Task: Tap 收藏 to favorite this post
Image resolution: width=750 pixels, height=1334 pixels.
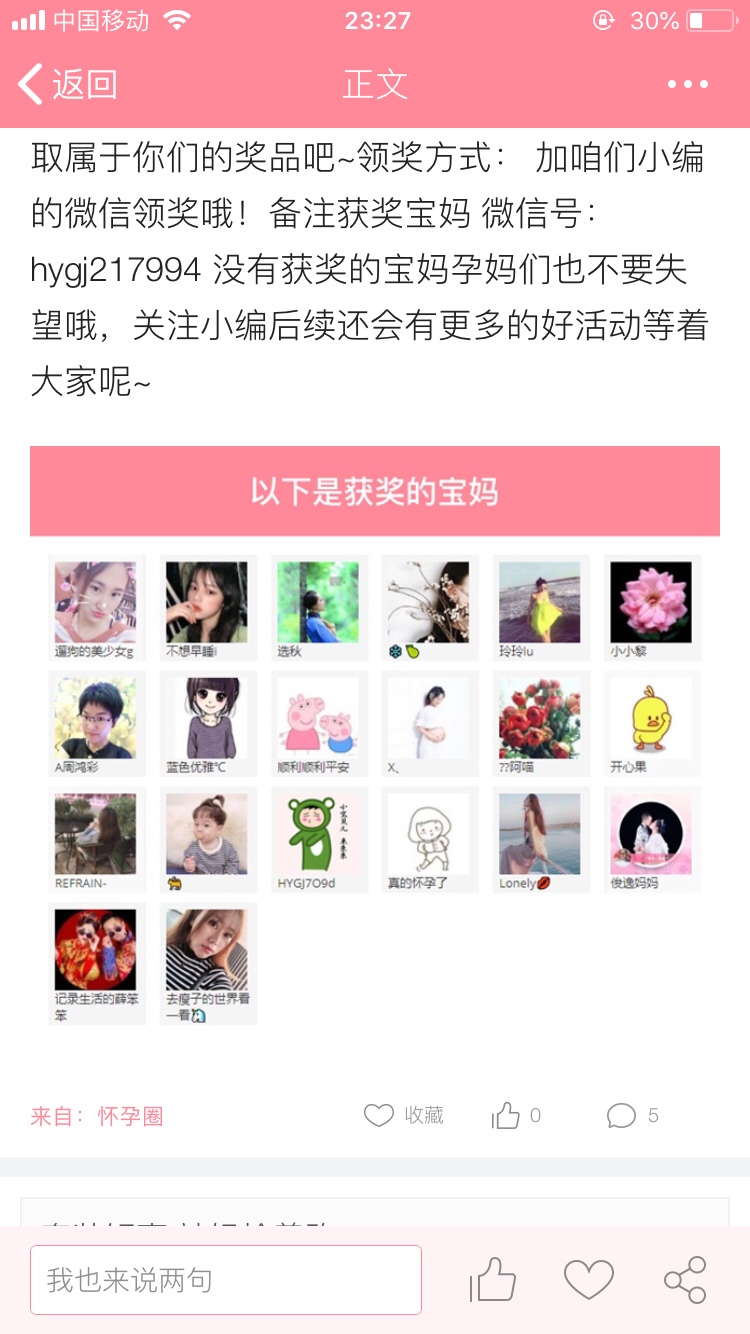Action: pos(403,1115)
